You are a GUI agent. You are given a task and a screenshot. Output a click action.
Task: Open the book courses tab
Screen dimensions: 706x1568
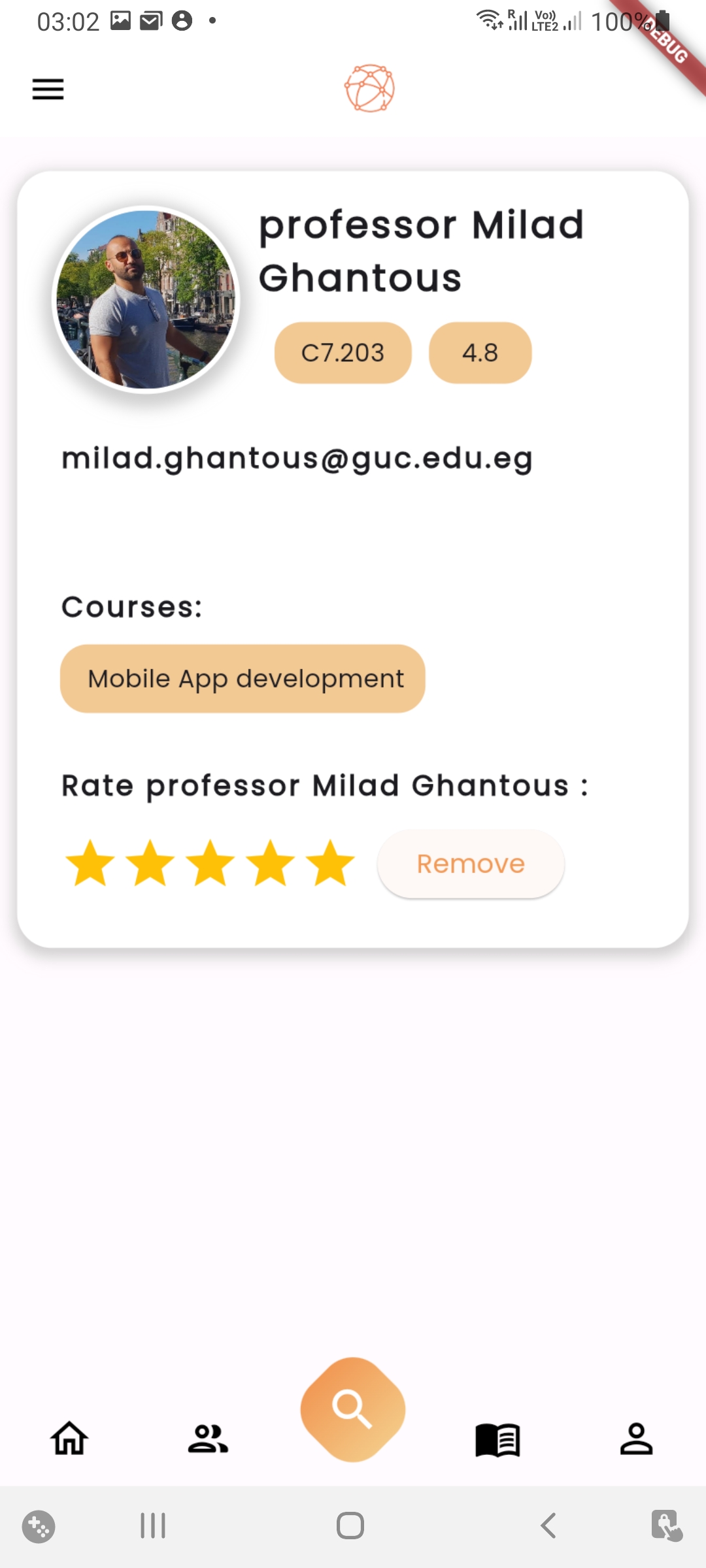click(x=497, y=1439)
